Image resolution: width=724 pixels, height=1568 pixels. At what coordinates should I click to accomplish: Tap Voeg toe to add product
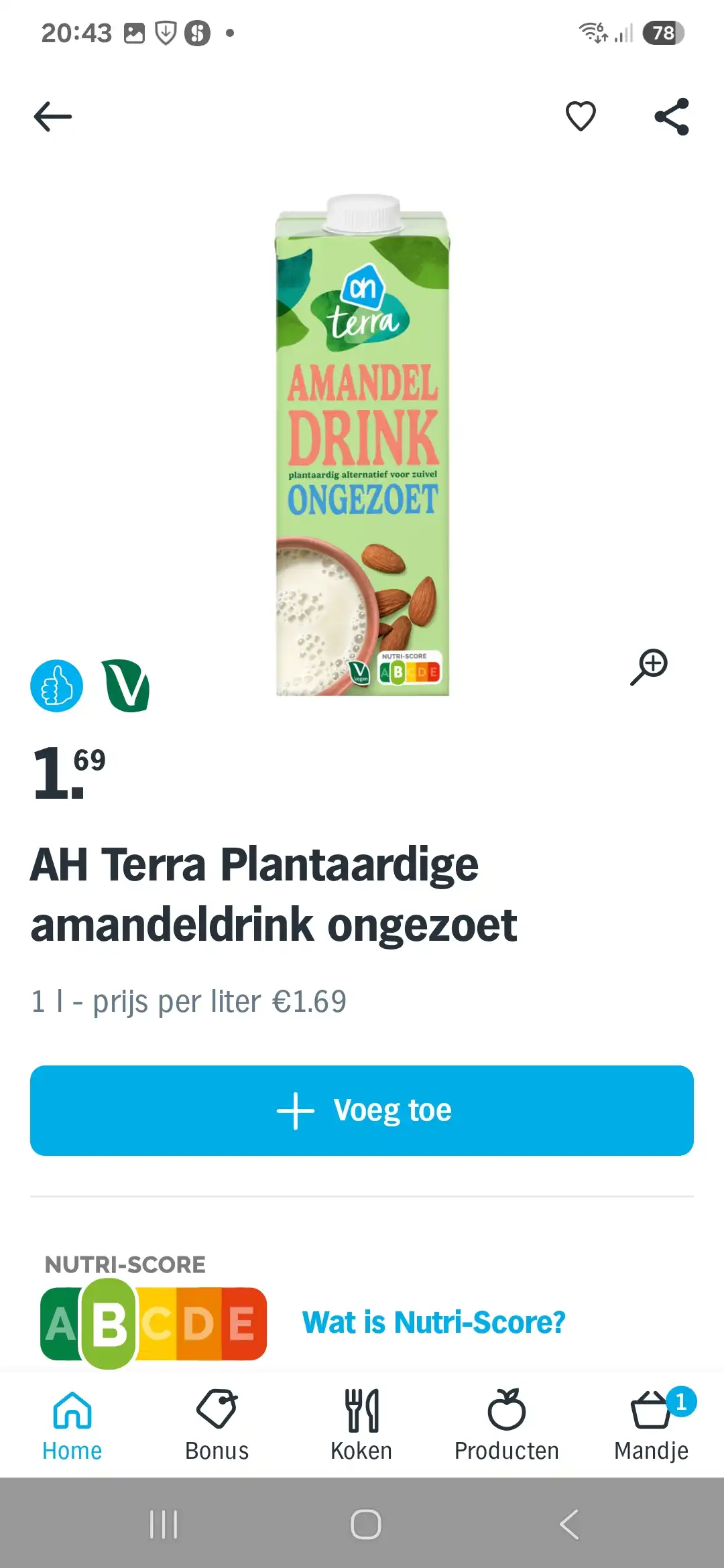point(362,1110)
